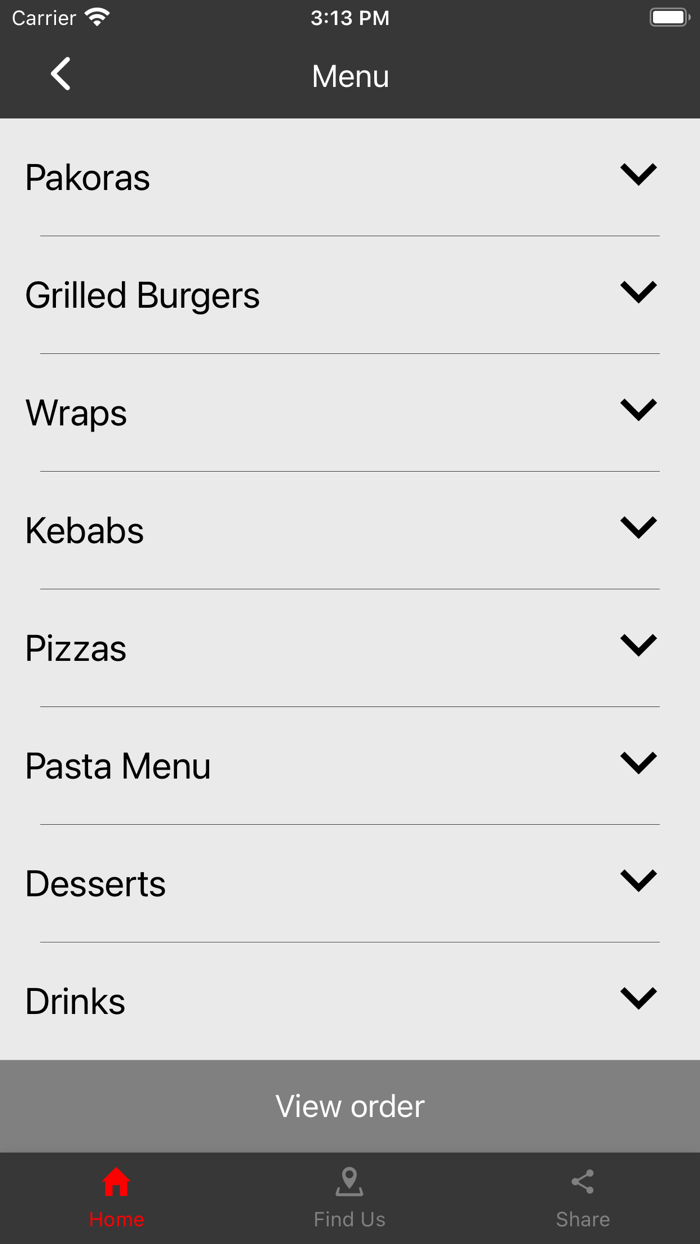Go back using the header arrow
The height and width of the screenshot is (1244, 700).
coord(61,75)
